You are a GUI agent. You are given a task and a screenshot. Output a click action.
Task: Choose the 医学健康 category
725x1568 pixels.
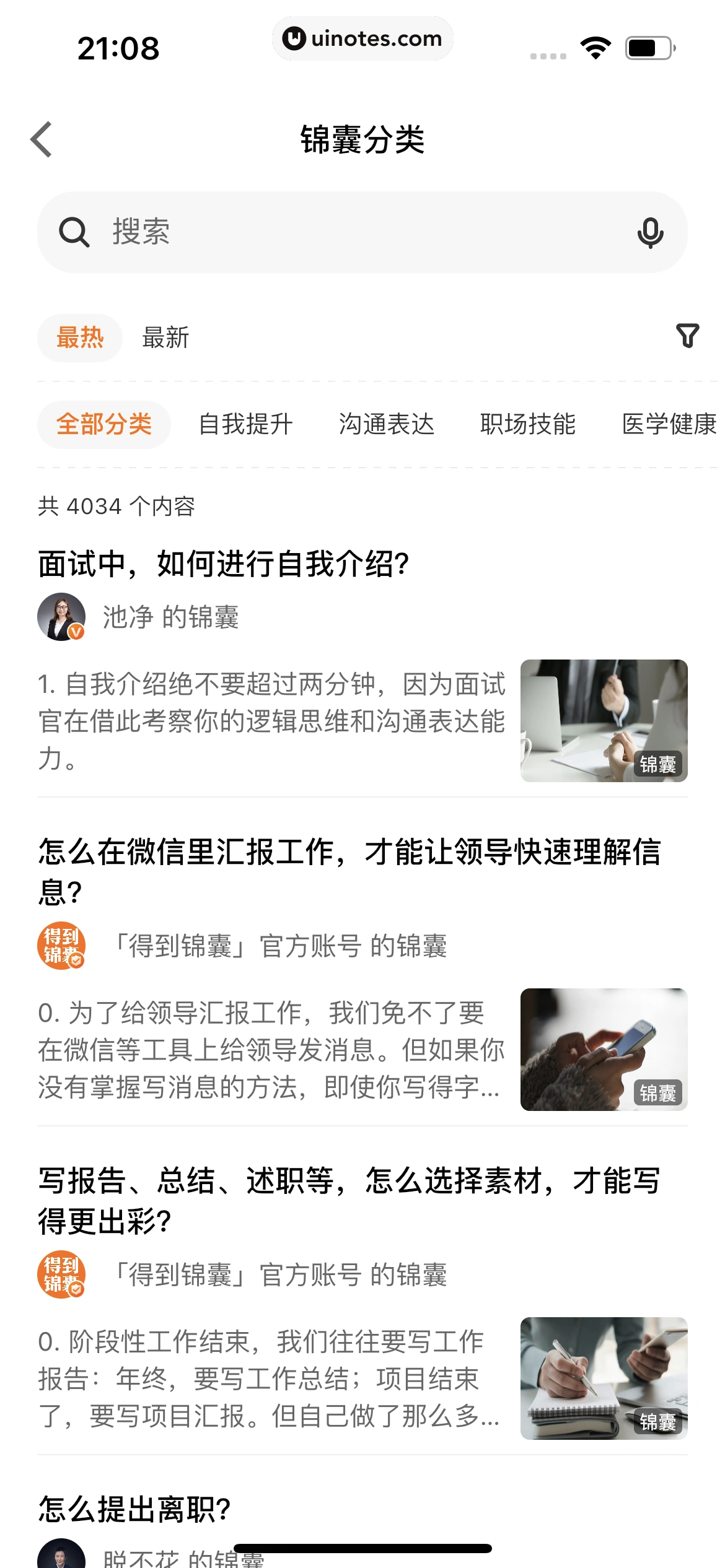tap(669, 425)
